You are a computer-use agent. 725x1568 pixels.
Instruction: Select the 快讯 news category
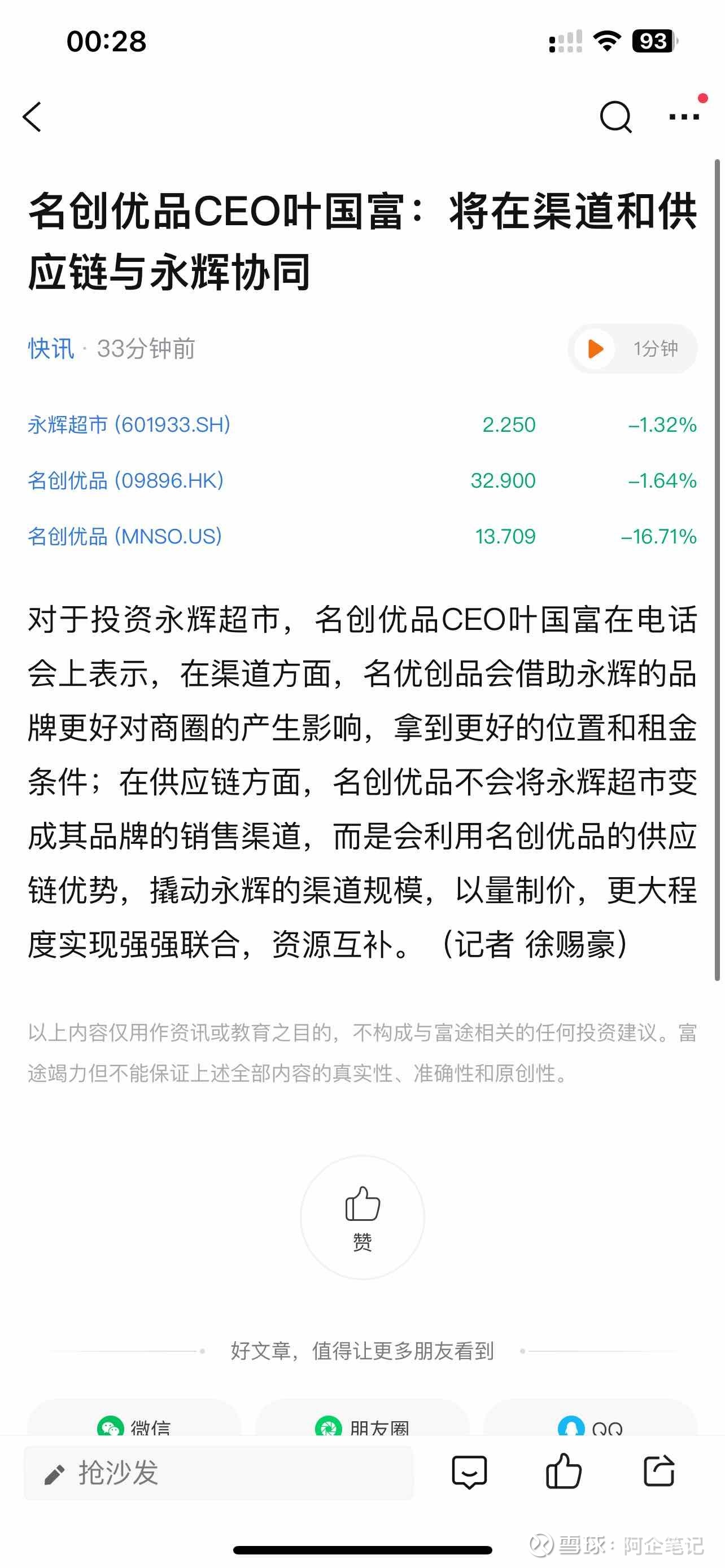point(50,348)
